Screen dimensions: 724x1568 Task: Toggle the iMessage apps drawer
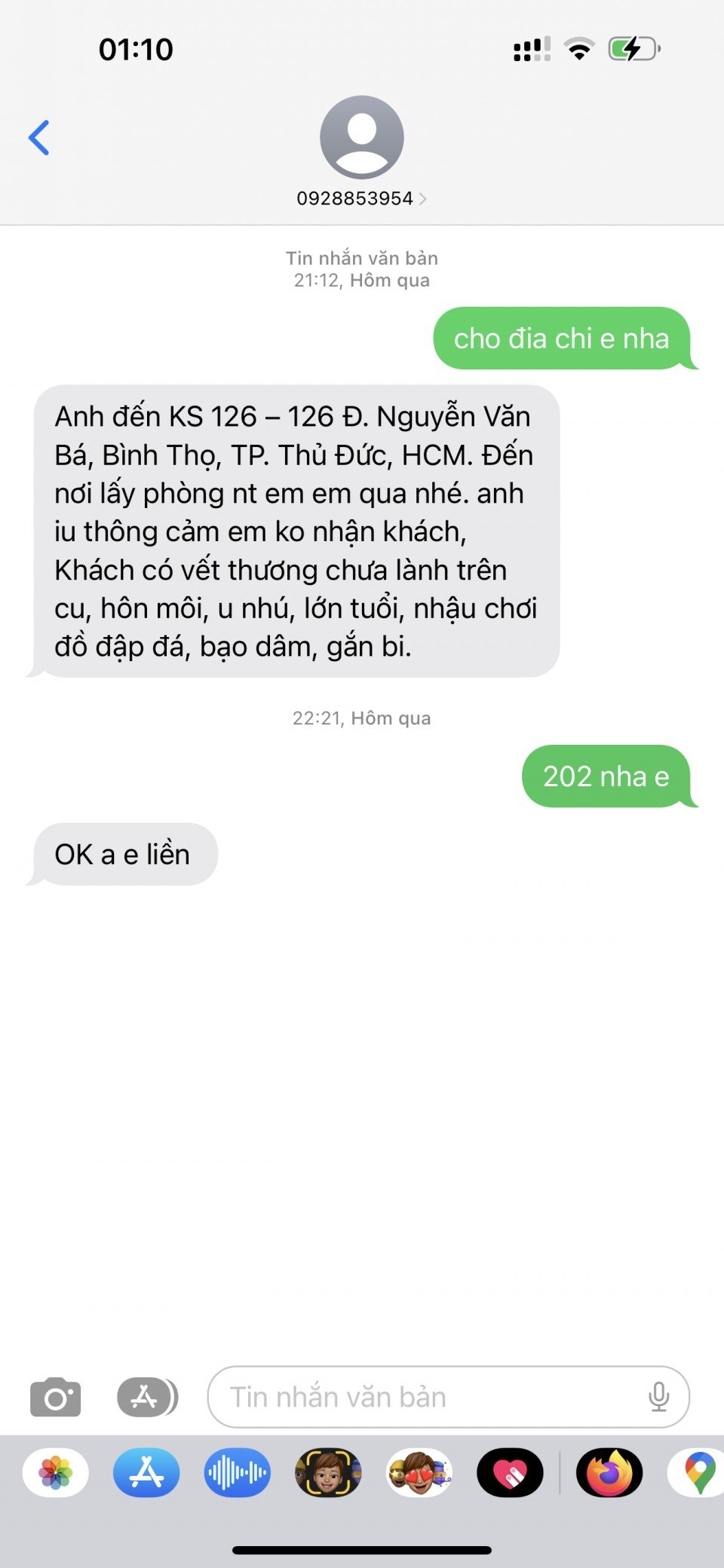tap(147, 1398)
